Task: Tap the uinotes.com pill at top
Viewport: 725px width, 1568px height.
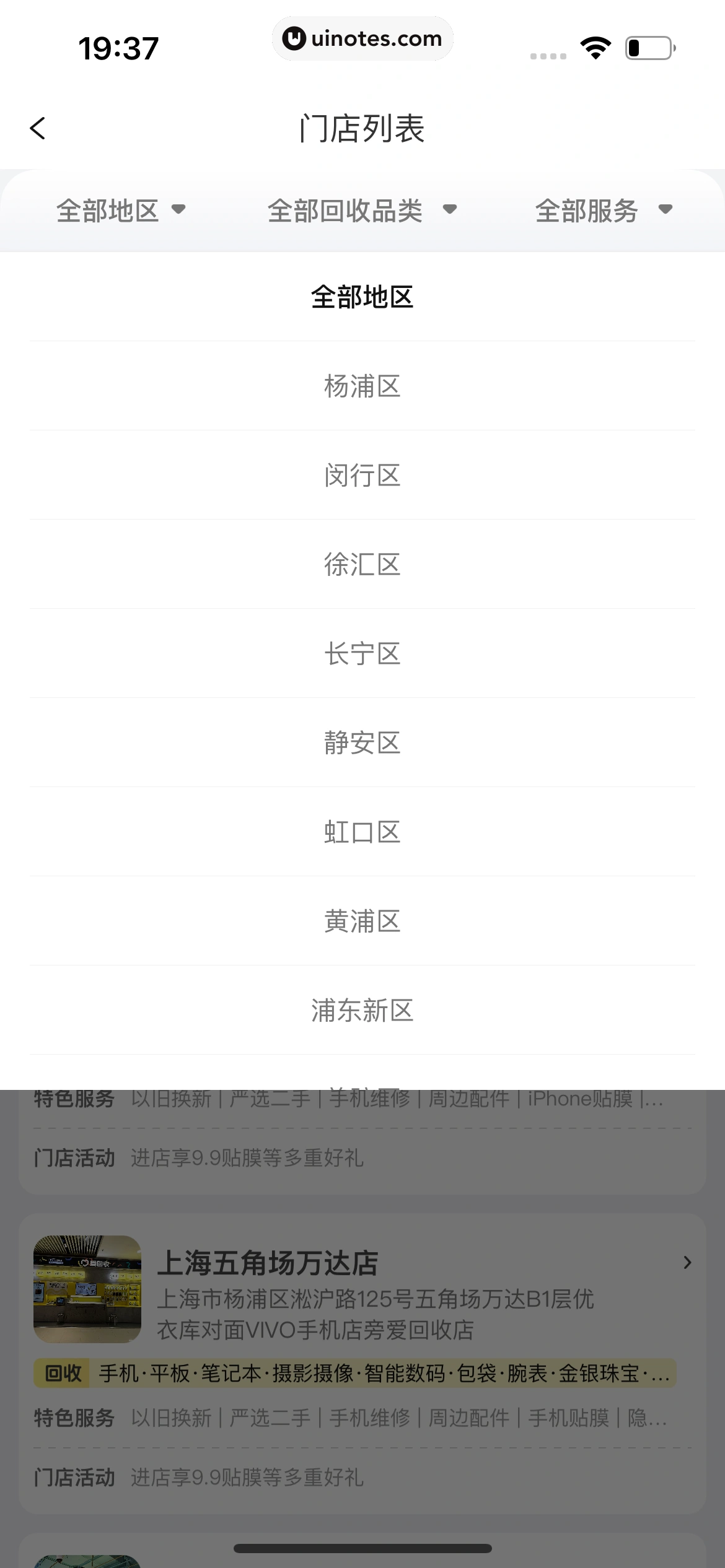Action: coord(362,38)
